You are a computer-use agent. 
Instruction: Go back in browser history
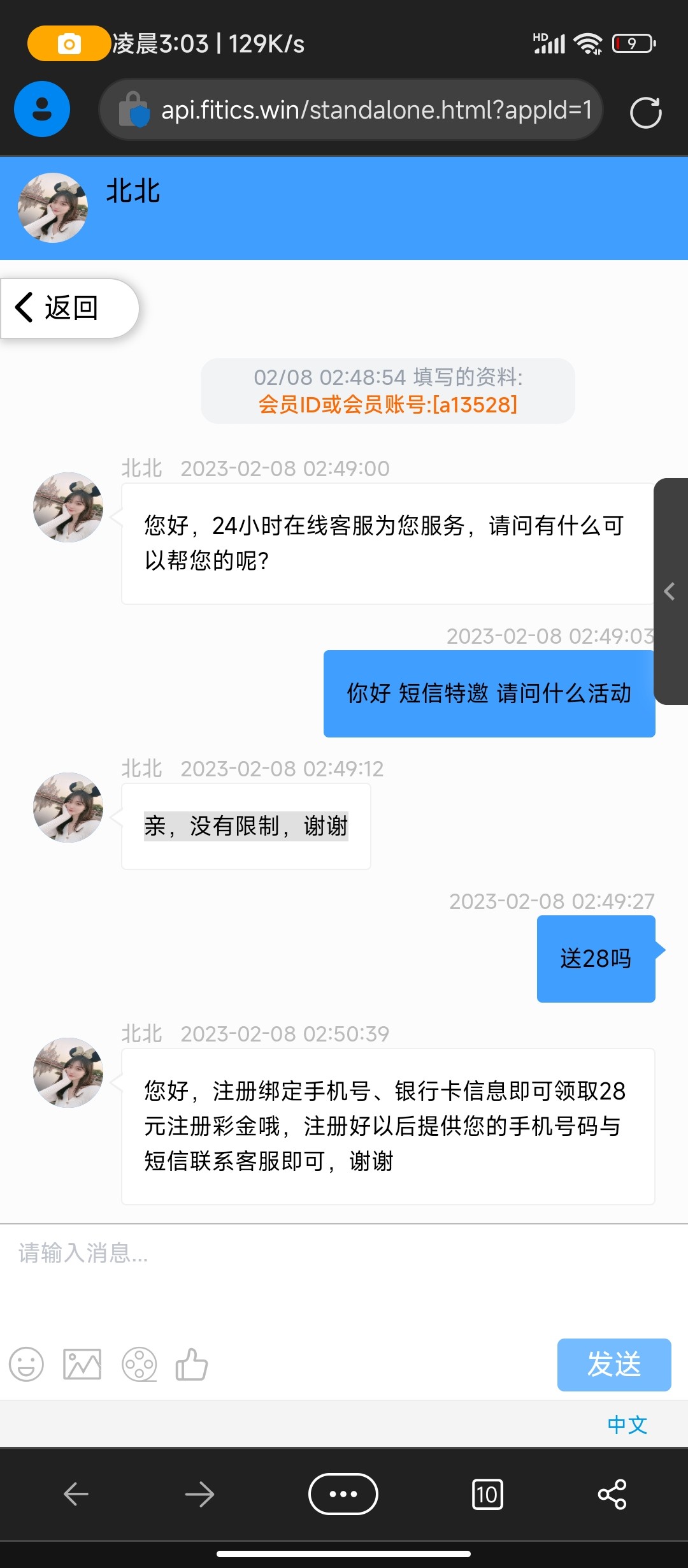pyautogui.click(x=76, y=1493)
